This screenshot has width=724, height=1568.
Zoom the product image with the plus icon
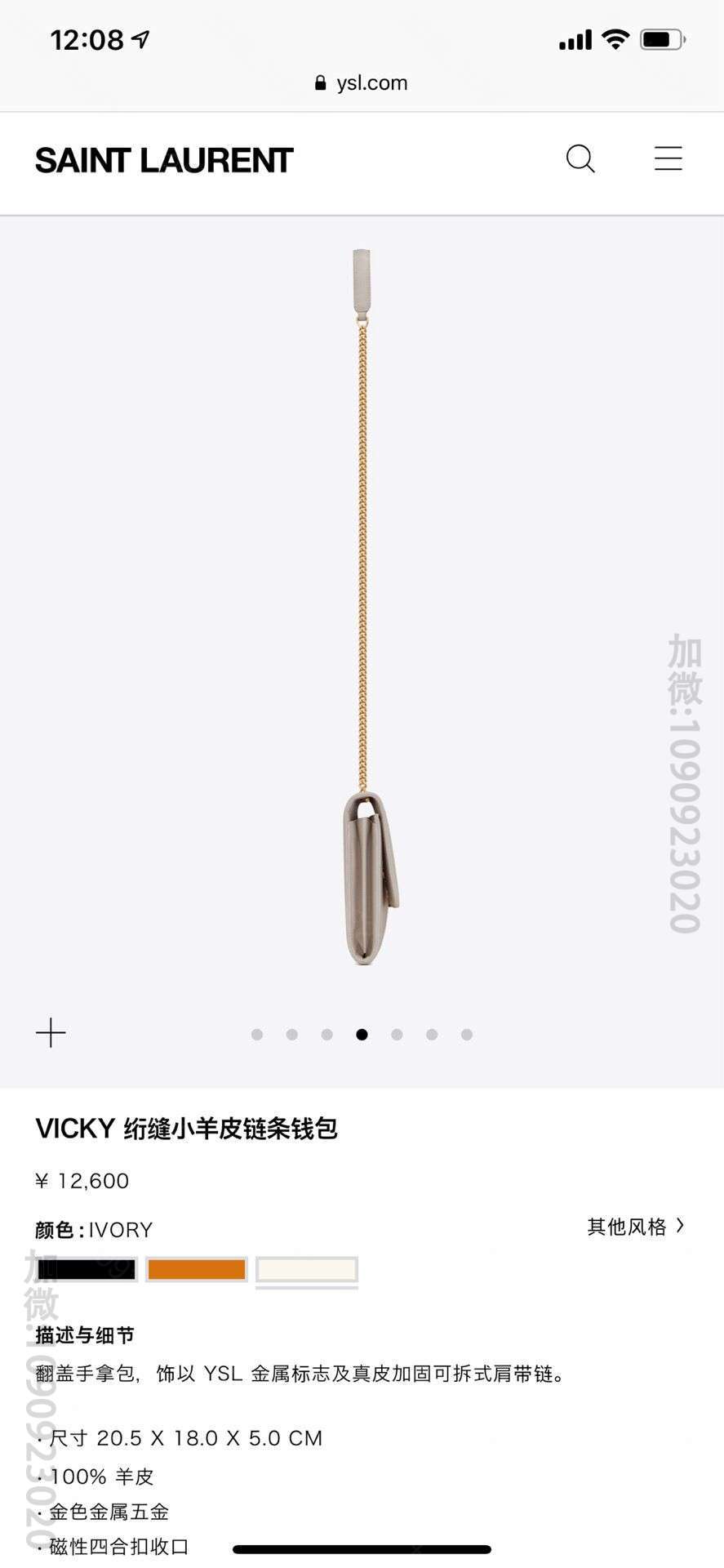coord(51,1033)
